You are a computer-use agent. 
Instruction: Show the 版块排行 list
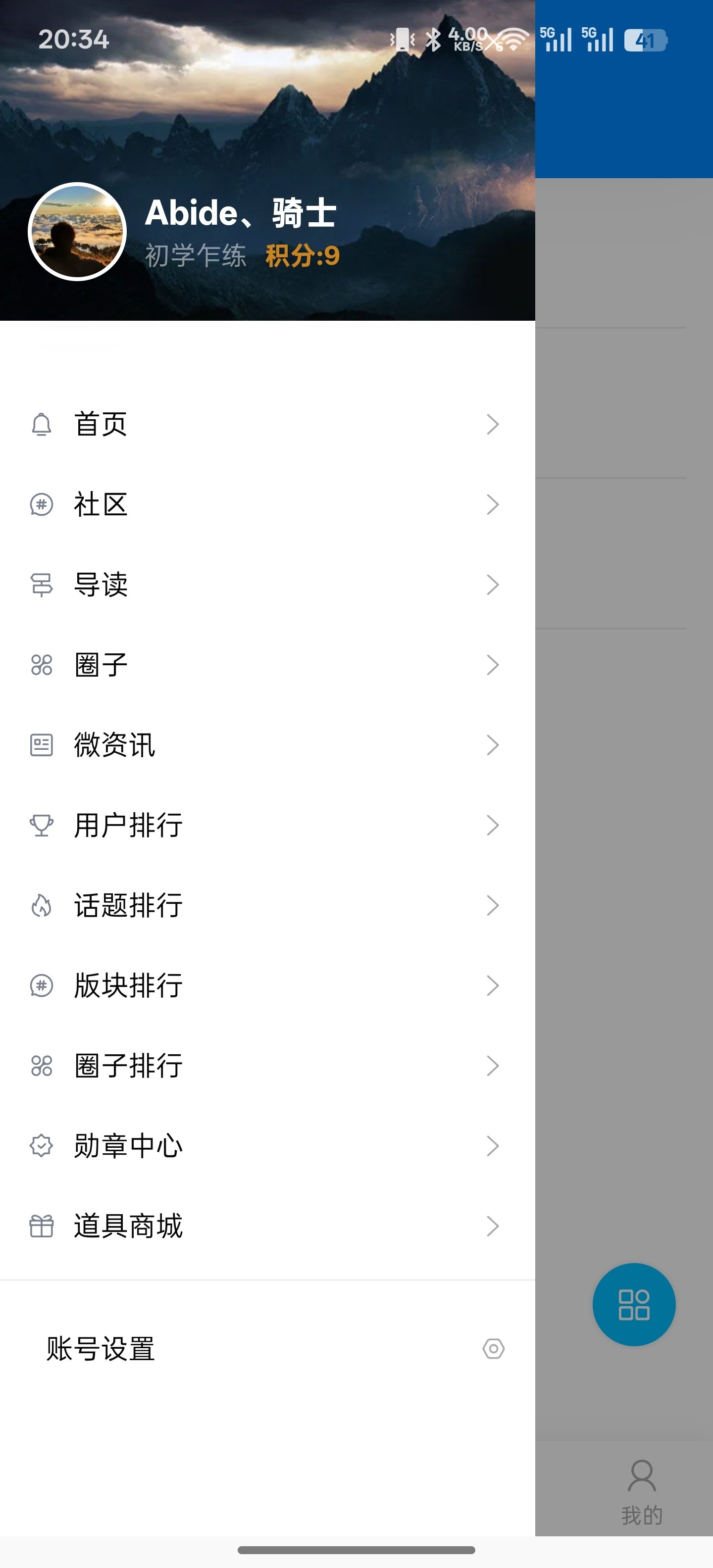(267, 985)
